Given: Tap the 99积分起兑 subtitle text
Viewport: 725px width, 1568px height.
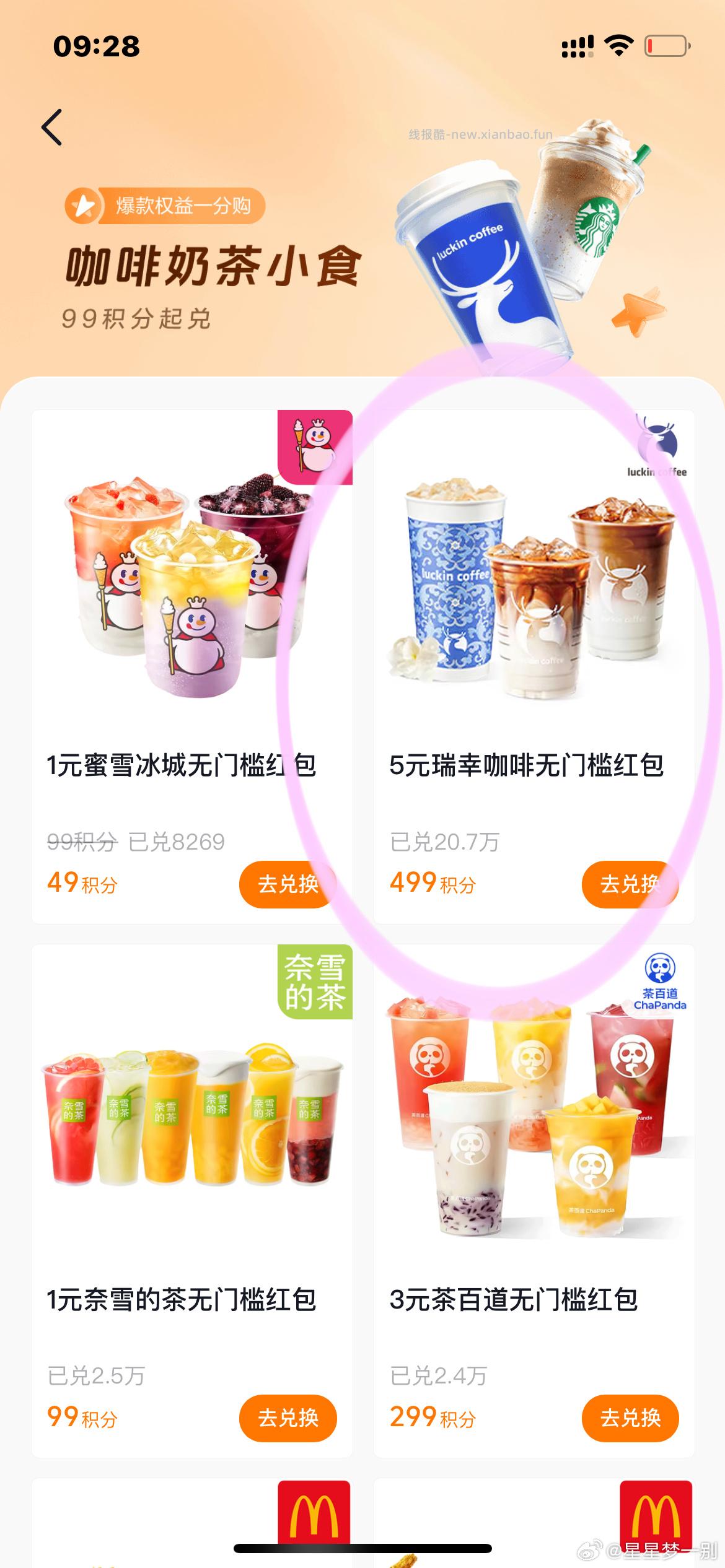Looking at the screenshot, I should pos(136,318).
